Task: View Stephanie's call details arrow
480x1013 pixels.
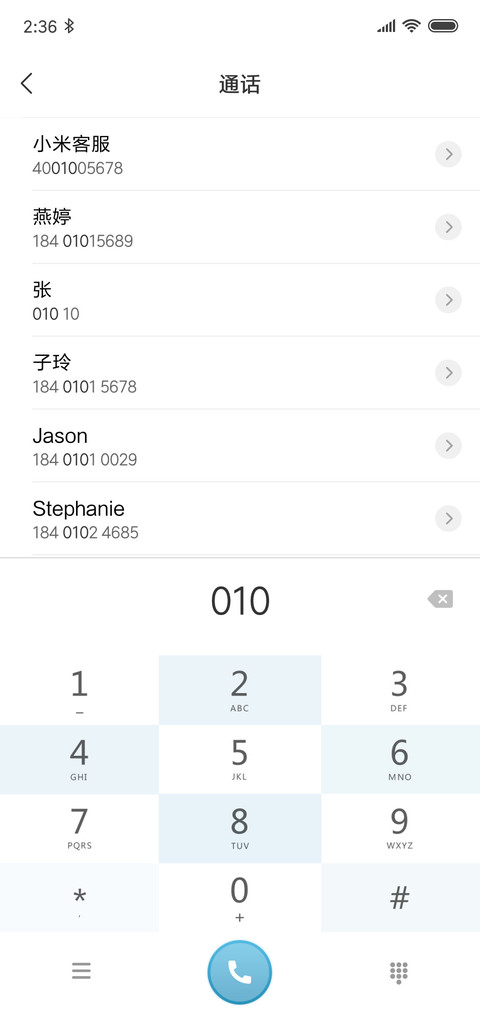Action: pyautogui.click(x=448, y=518)
